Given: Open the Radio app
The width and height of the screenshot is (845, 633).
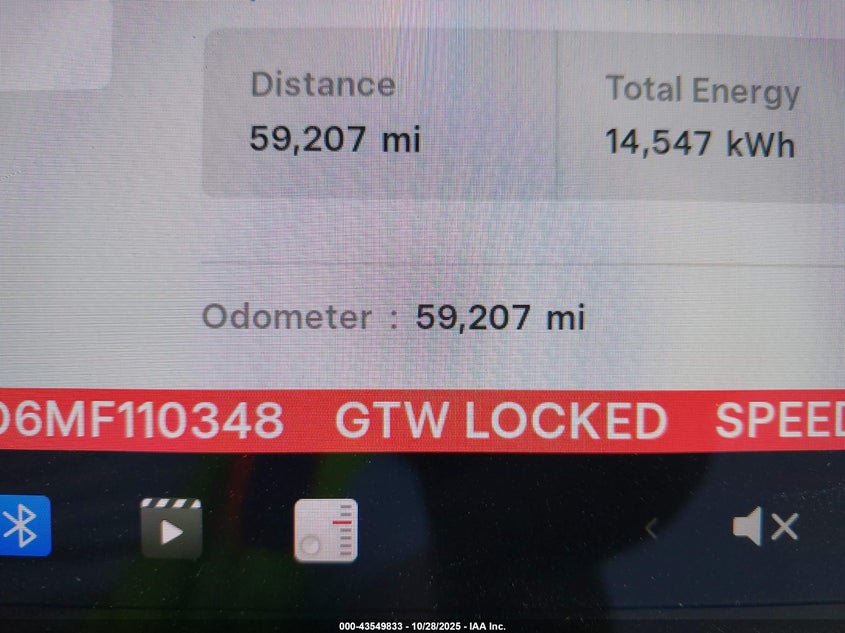Looking at the screenshot, I should [325, 530].
